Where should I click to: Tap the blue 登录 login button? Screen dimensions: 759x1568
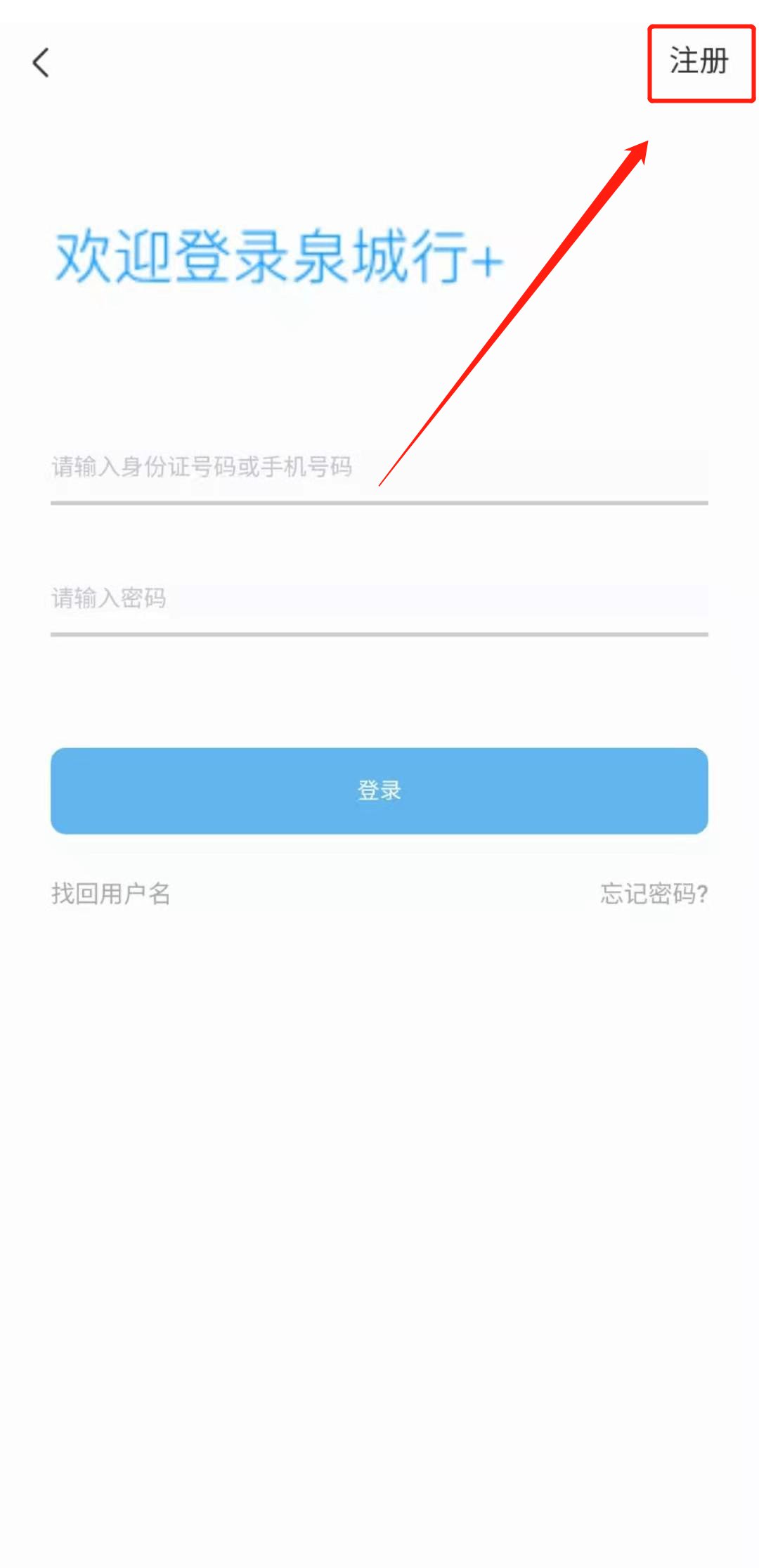(379, 790)
